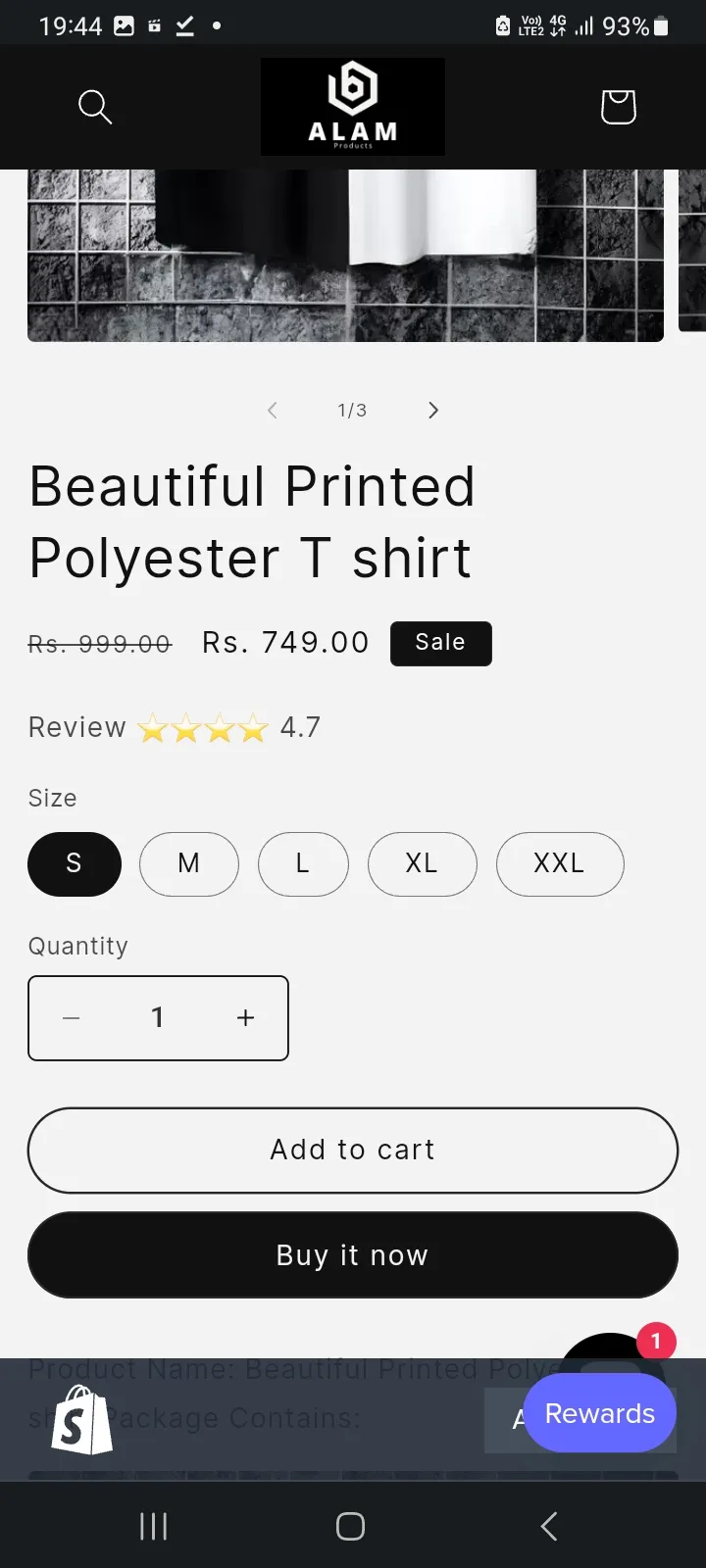Choose size L
Image resolution: width=706 pixels, height=1568 pixels.
303,863
